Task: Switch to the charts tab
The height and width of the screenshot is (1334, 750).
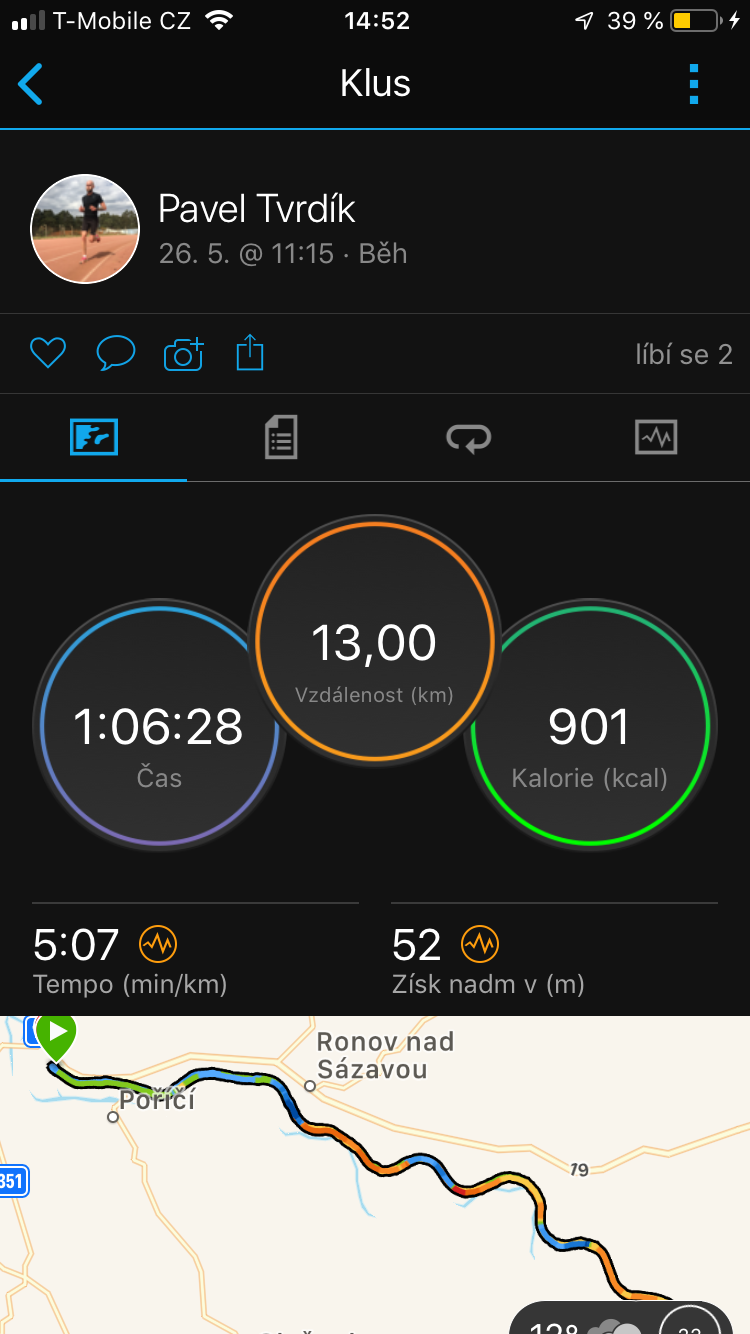Action: pyautogui.click(x=656, y=437)
